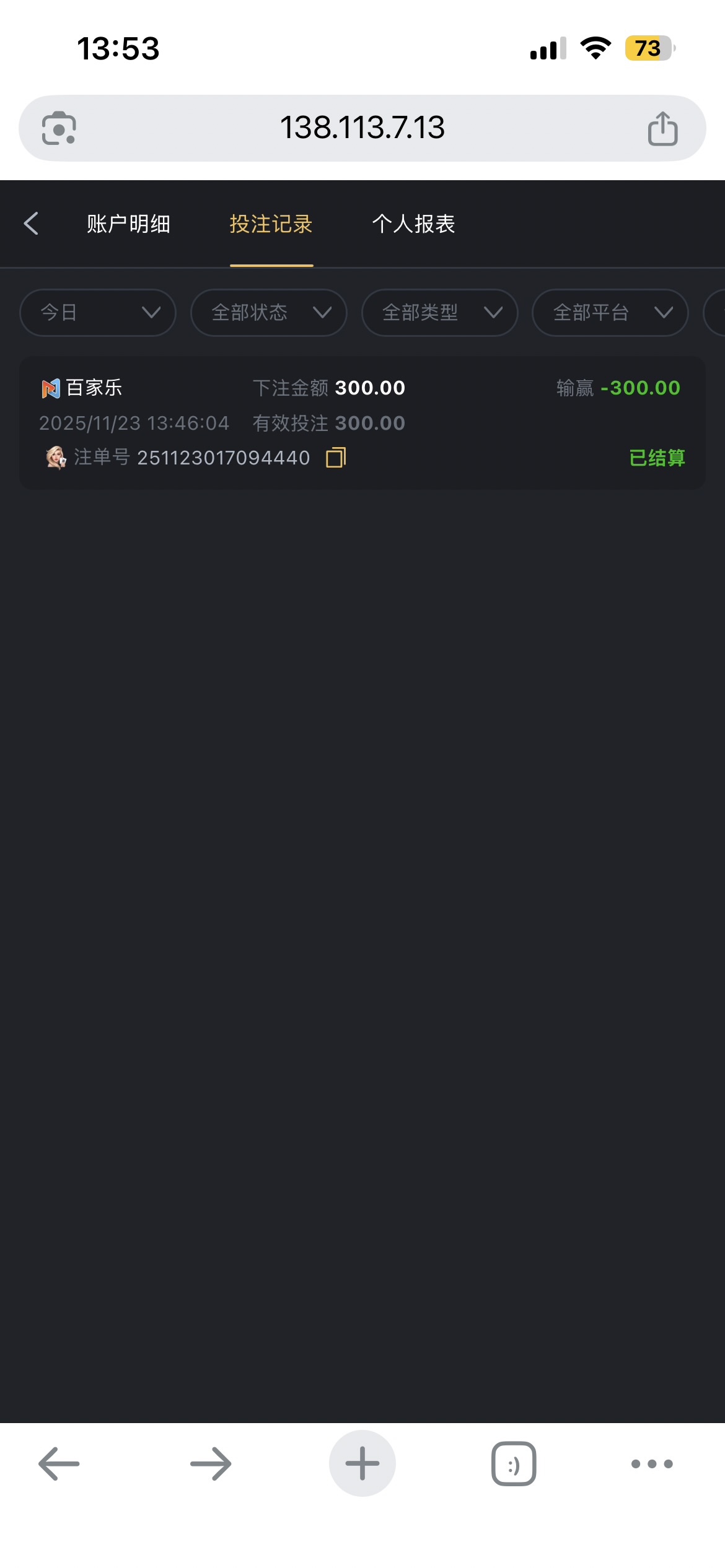Open the browser more options menu
This screenshot has width=725, height=1568.
[651, 1464]
